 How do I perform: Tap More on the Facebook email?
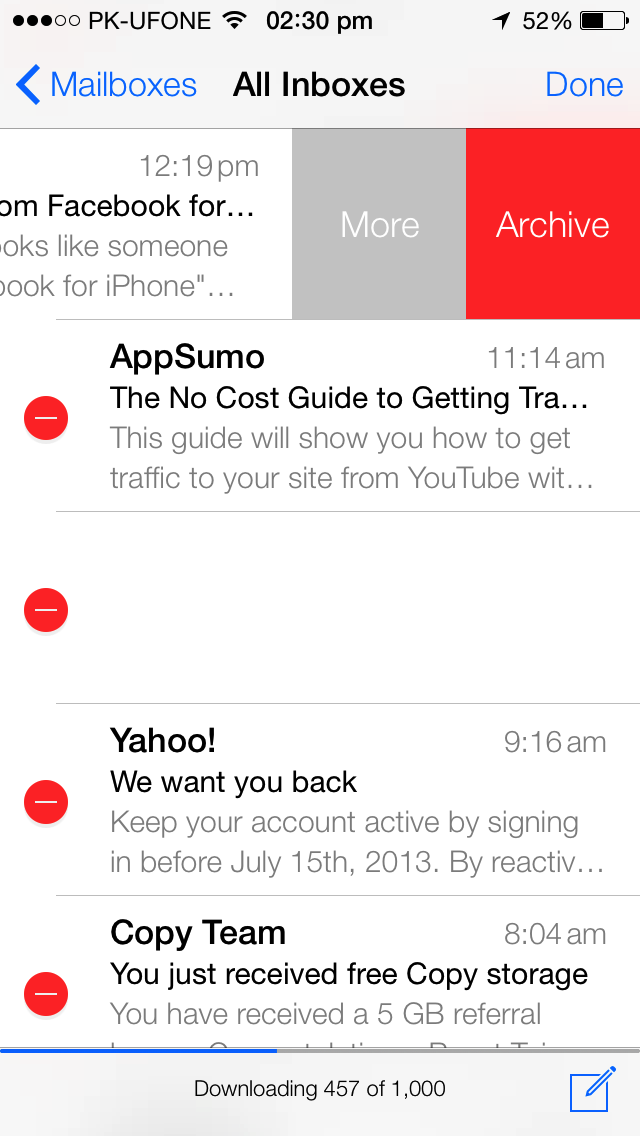(x=379, y=224)
